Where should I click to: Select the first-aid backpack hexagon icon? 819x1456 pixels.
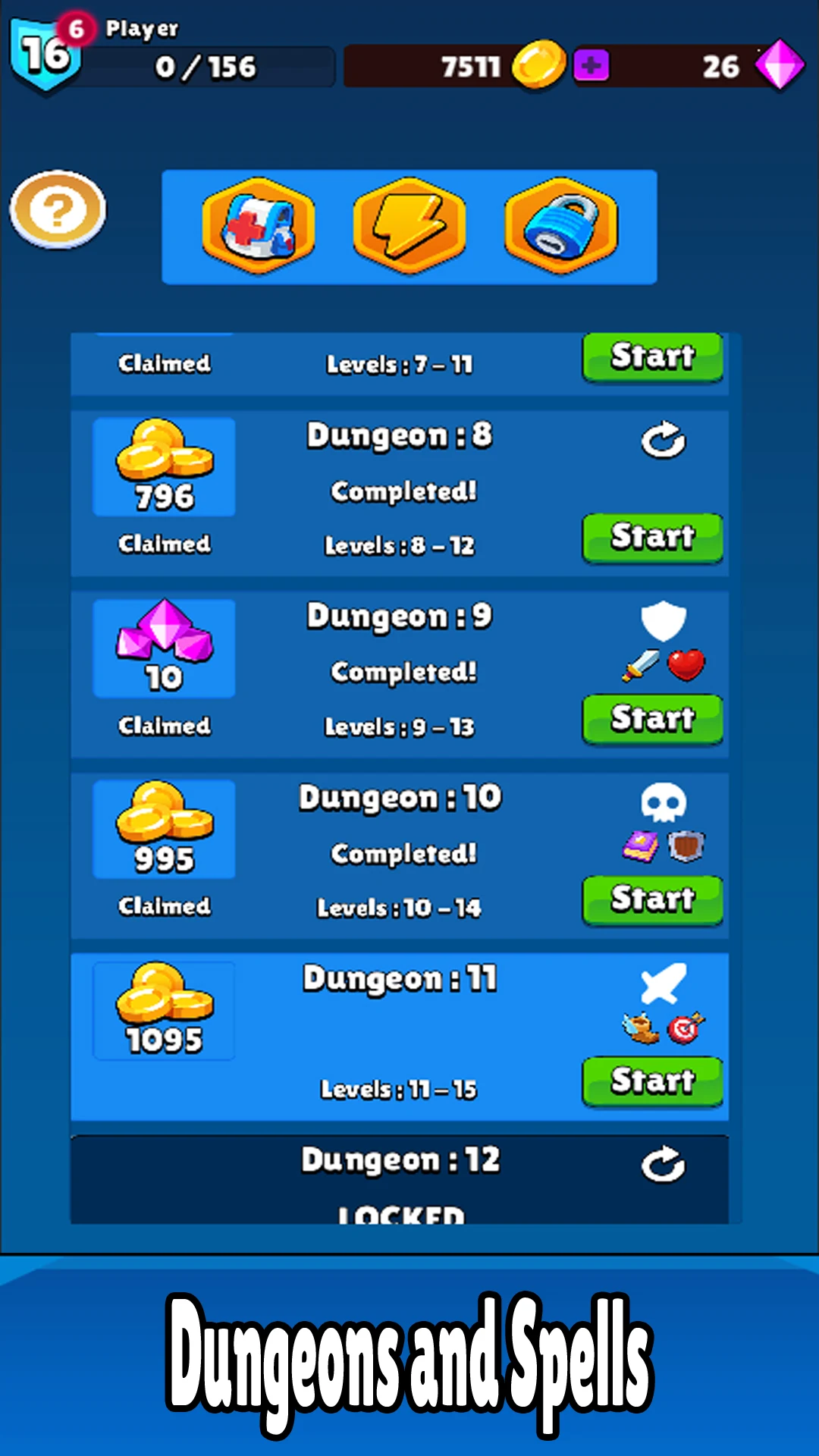[x=259, y=226]
